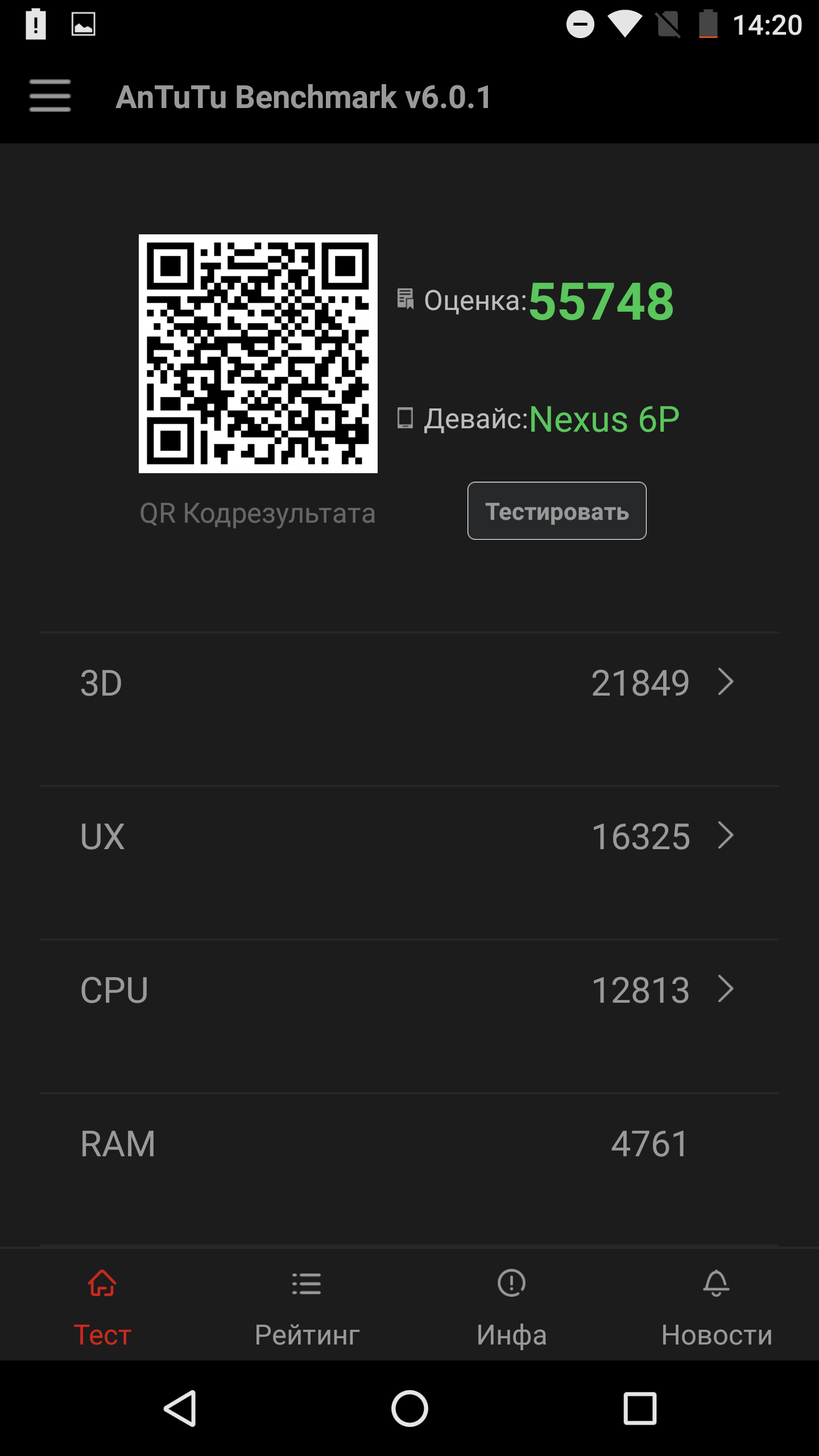Open the hamburger drawer menu
Screen dimensions: 819x1456
click(50, 96)
